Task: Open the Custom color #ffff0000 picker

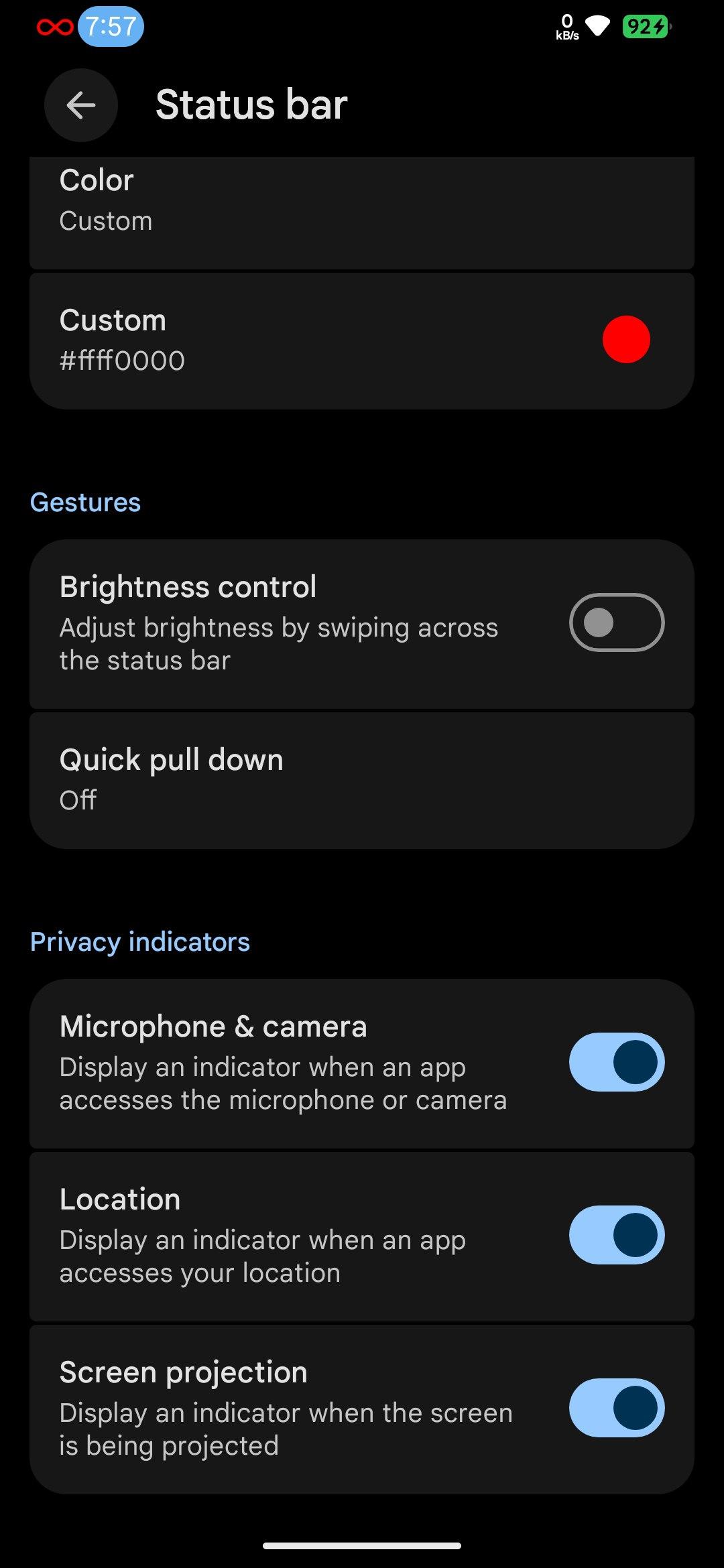Action: [362, 341]
